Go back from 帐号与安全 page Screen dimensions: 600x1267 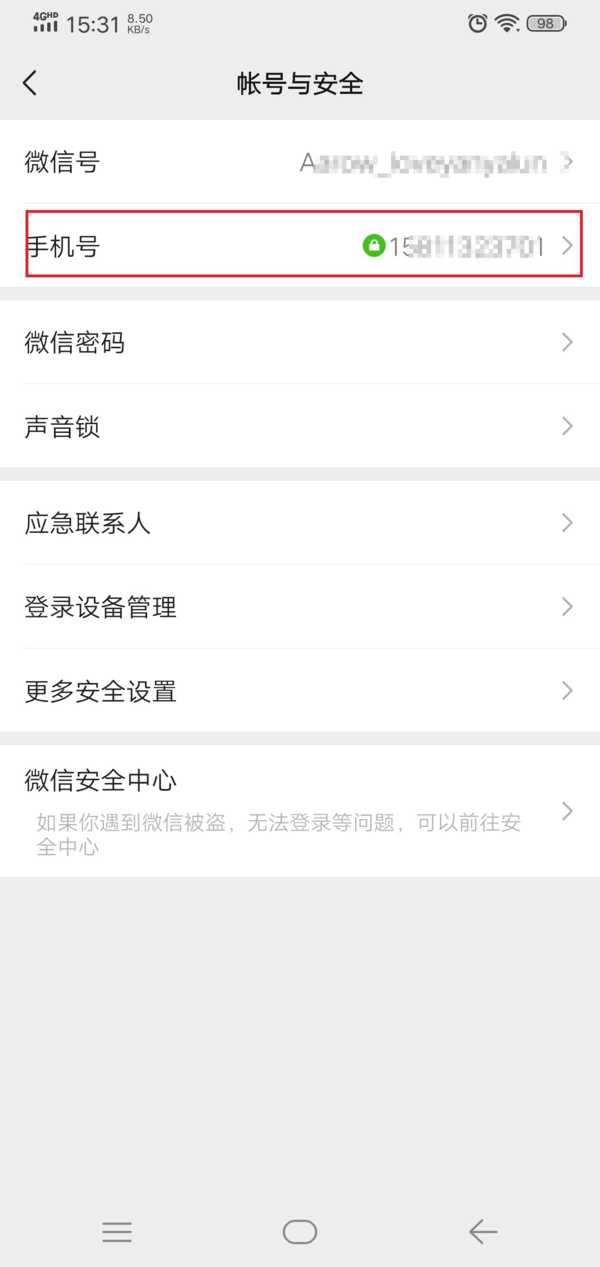click(30, 83)
